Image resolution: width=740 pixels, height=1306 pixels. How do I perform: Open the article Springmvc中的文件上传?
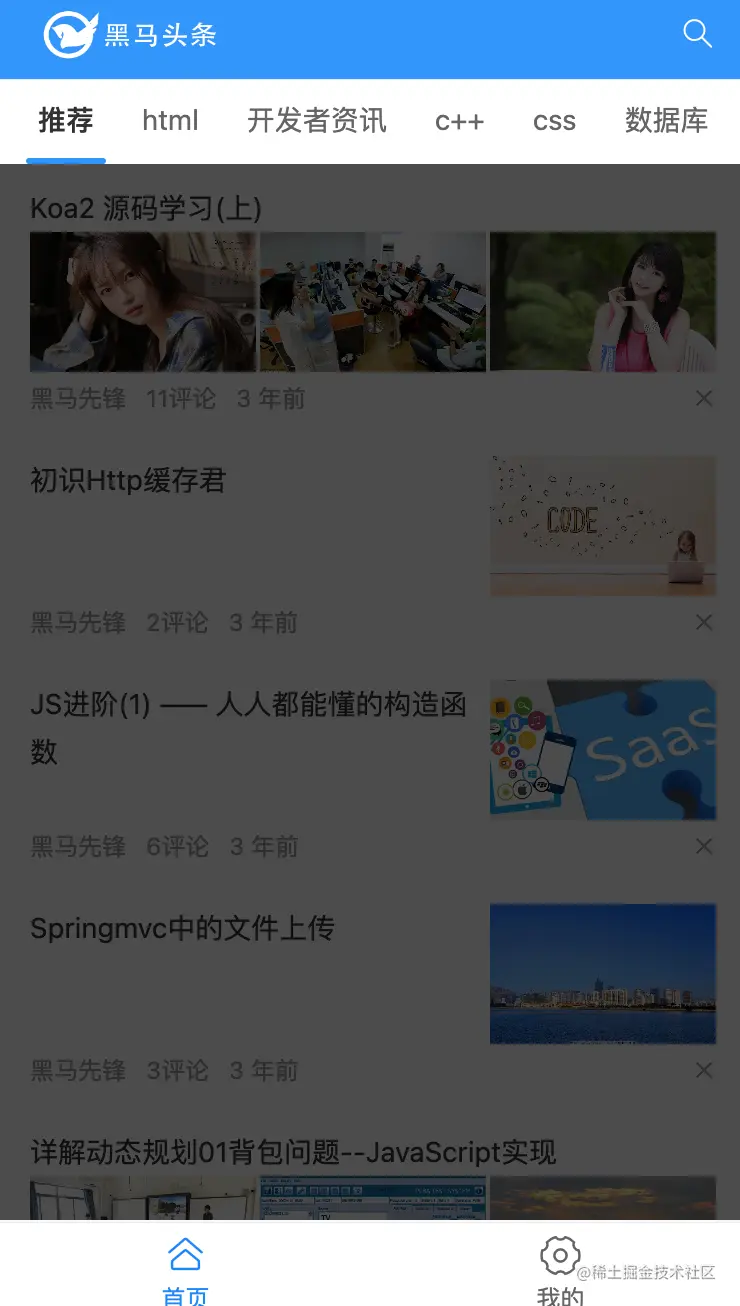pyautogui.click(x=182, y=929)
